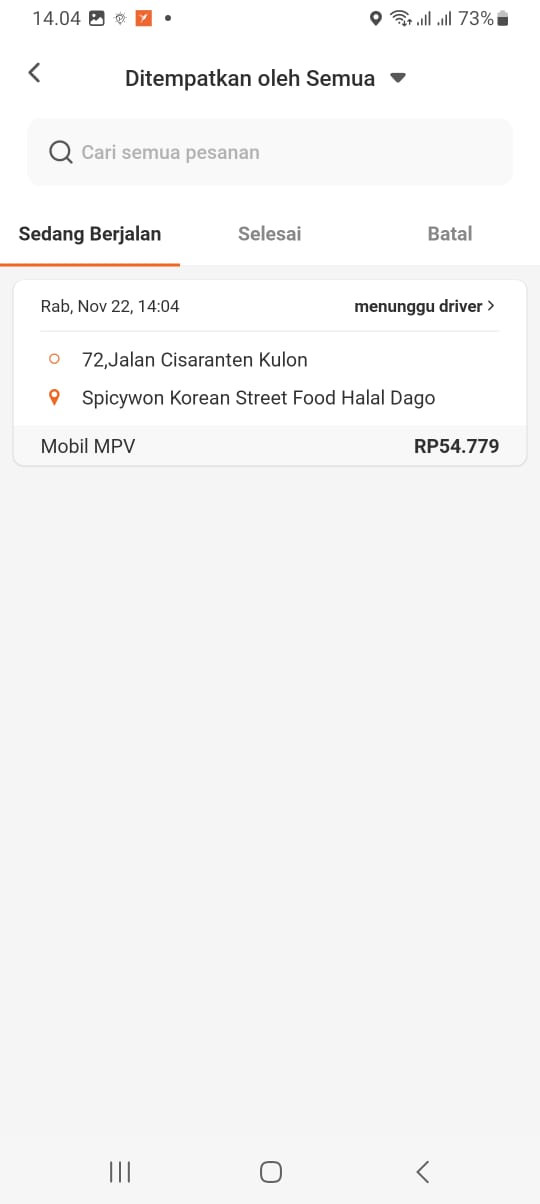The height and width of the screenshot is (1204, 540).
Task: Switch to the Selesai tab
Action: [x=270, y=234]
